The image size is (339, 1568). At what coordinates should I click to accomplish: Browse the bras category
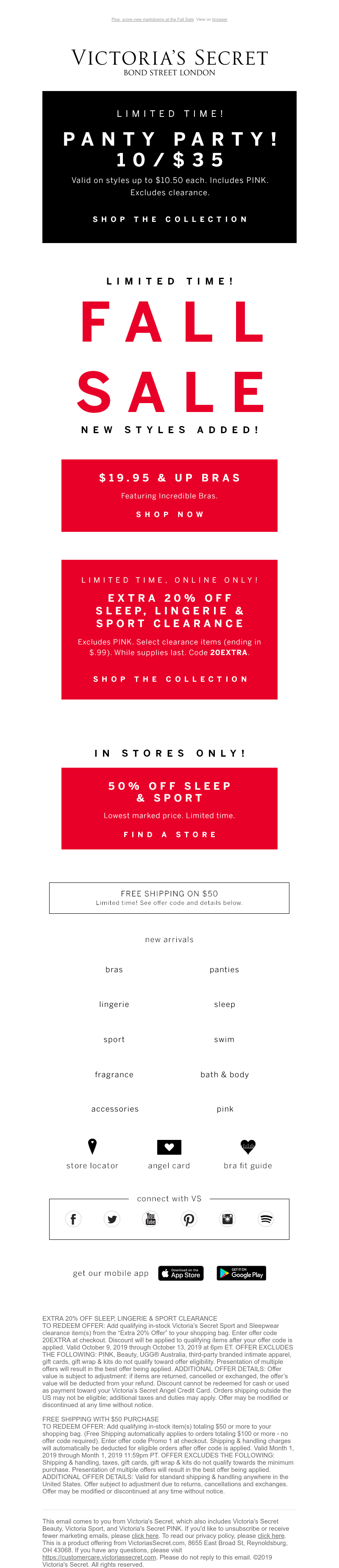(114, 970)
